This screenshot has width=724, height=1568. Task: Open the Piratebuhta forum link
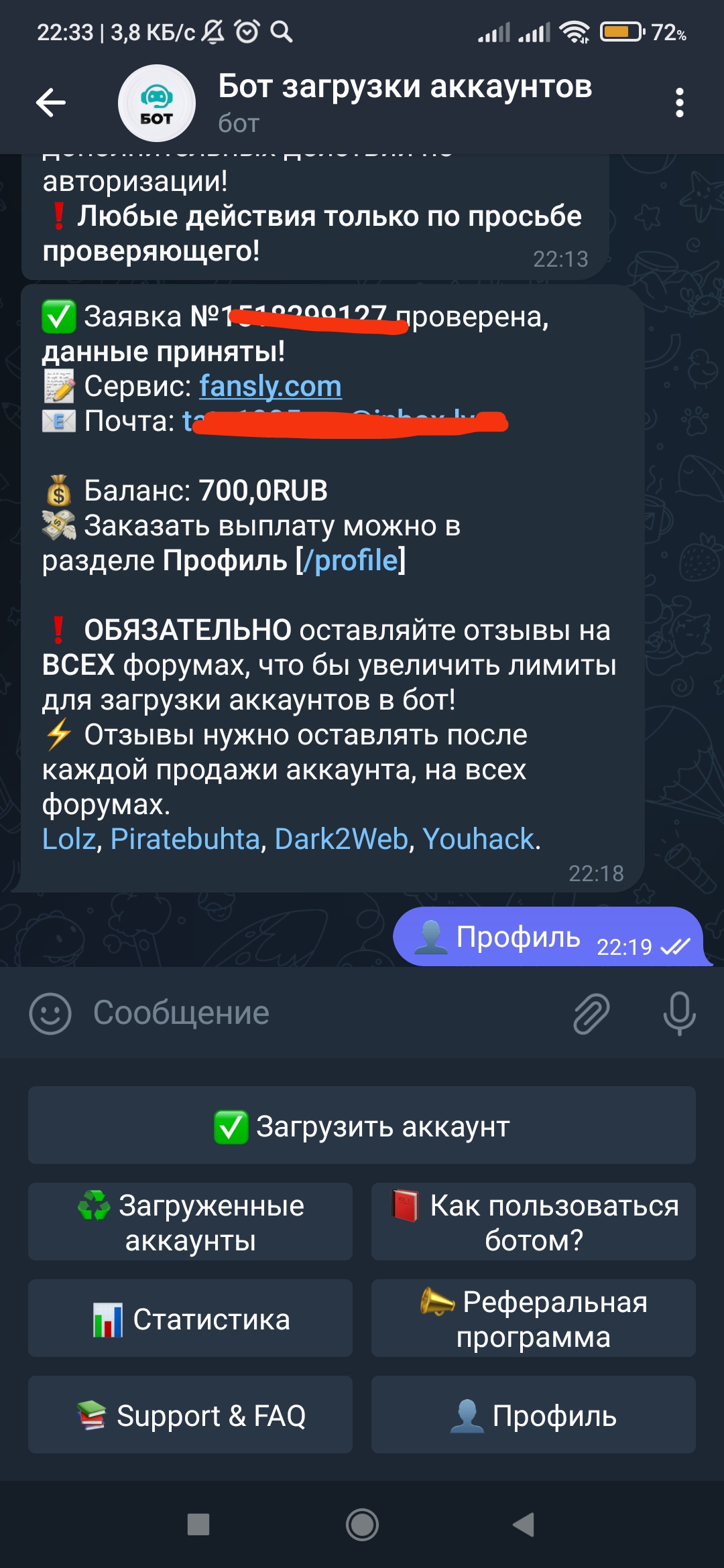(185, 839)
